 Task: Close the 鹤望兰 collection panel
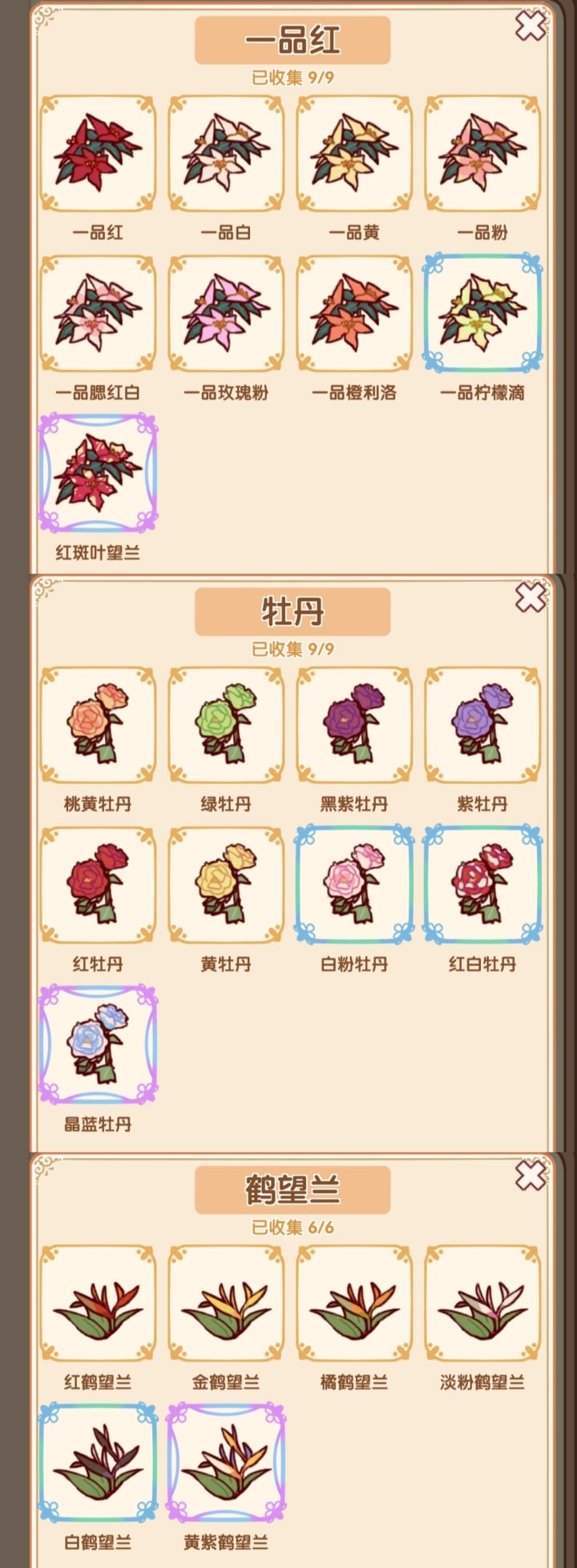coord(529,1174)
